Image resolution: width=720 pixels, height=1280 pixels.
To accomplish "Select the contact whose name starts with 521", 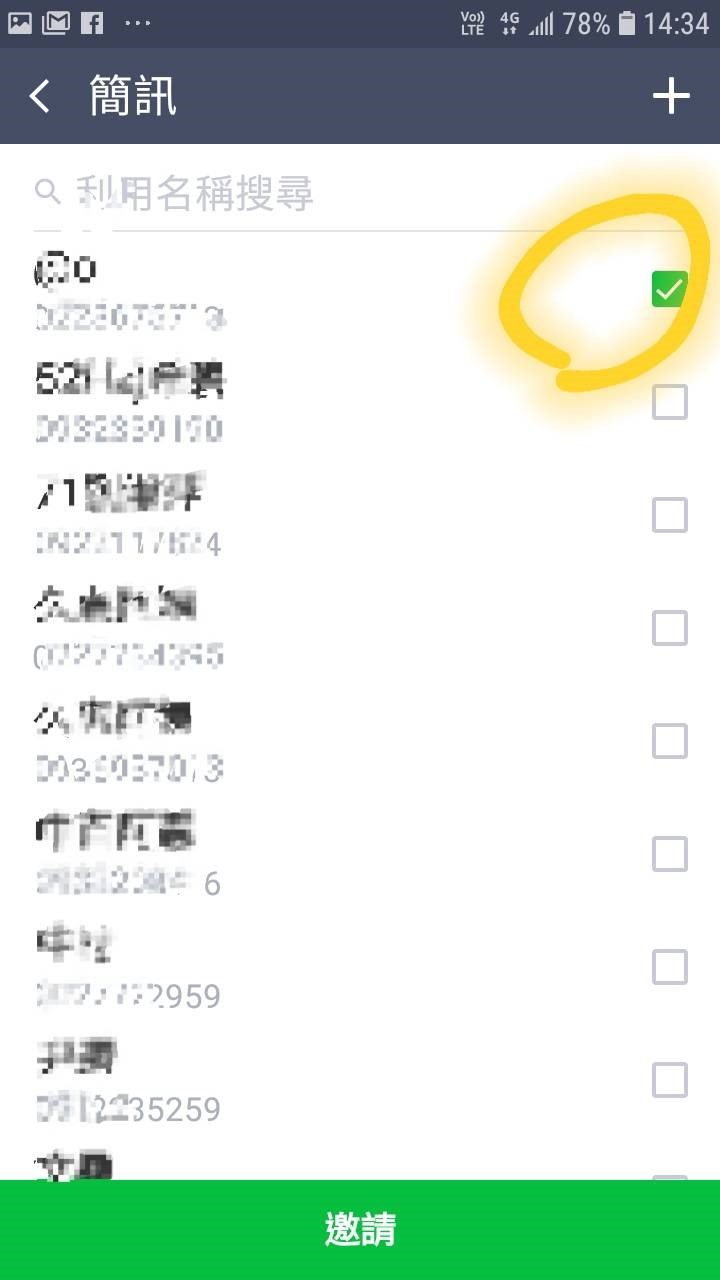I will click(669, 402).
